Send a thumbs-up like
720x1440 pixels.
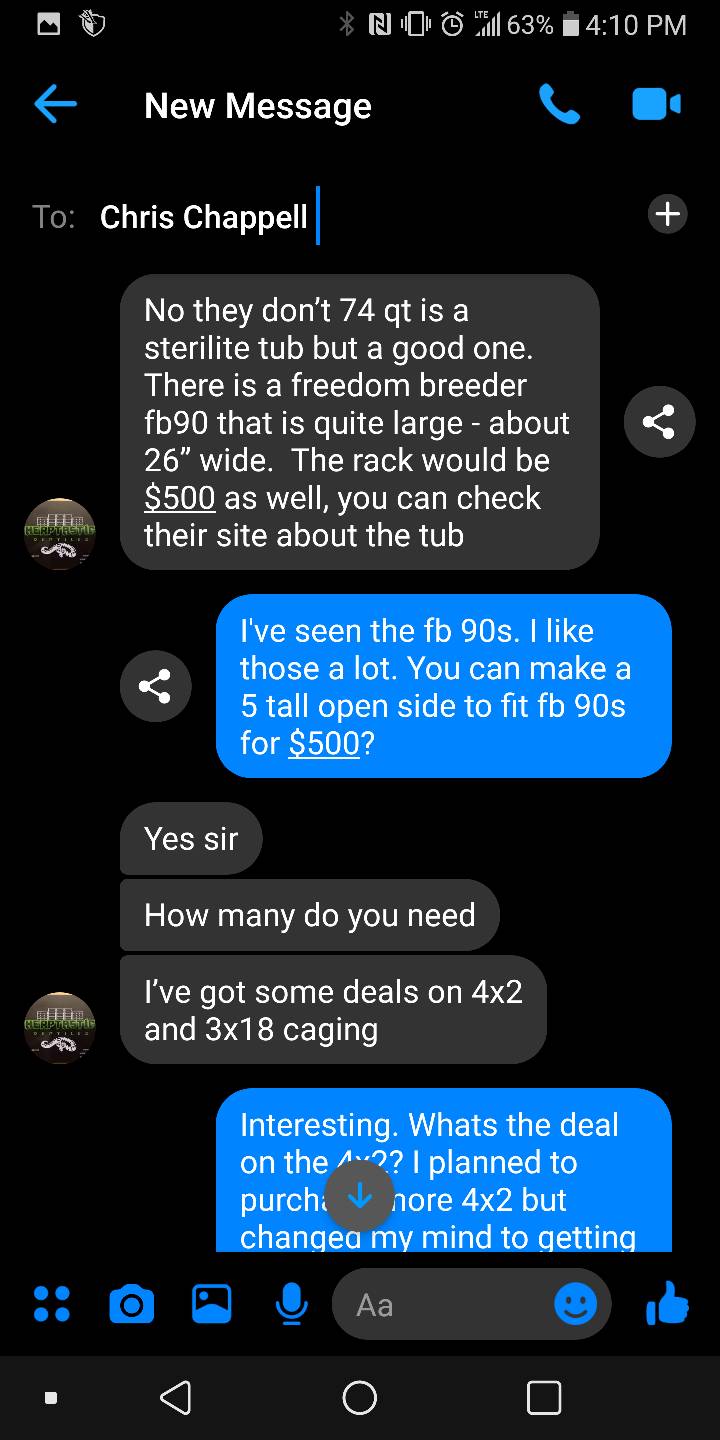tap(667, 1302)
